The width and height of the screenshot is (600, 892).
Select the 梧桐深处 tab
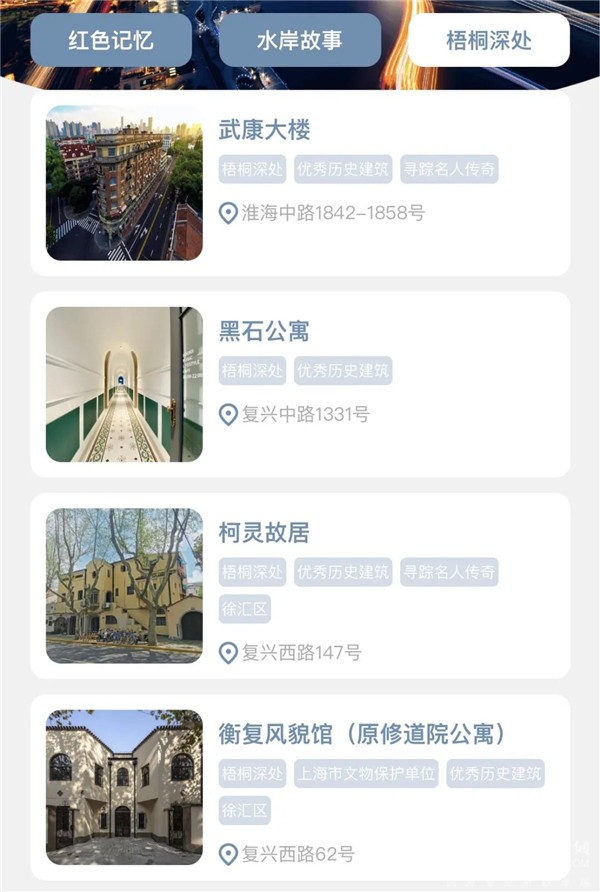489,41
